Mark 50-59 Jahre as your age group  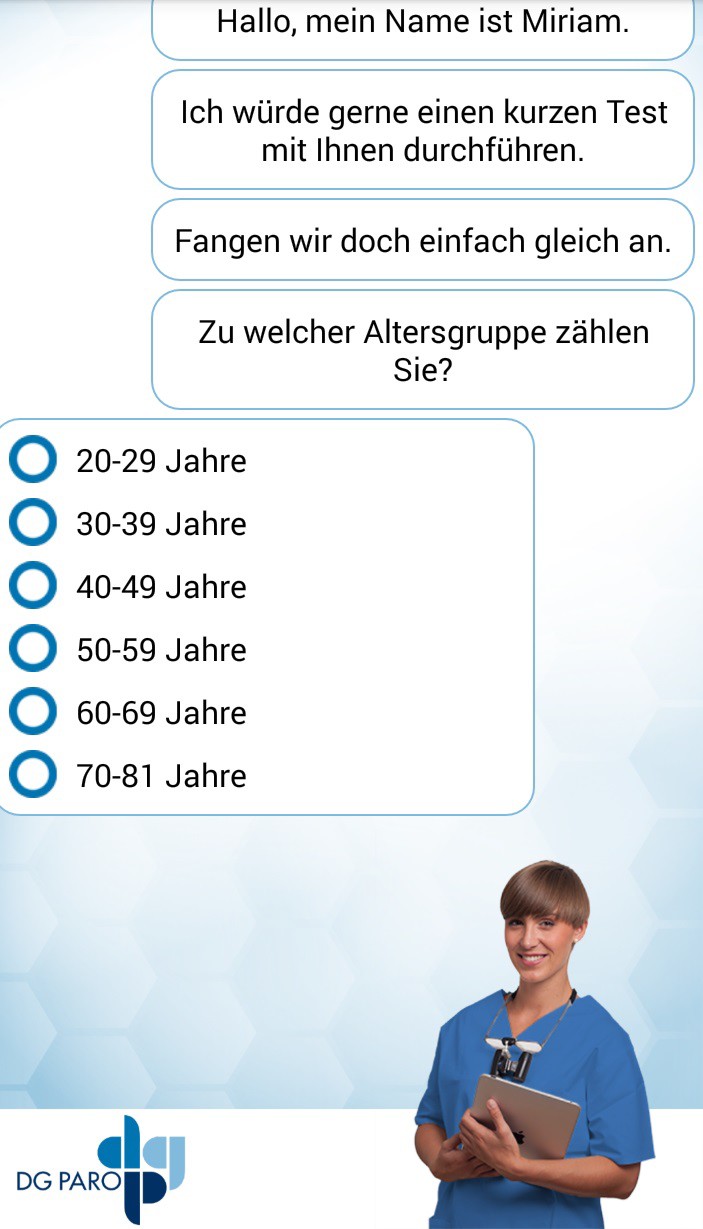click(x=33, y=650)
